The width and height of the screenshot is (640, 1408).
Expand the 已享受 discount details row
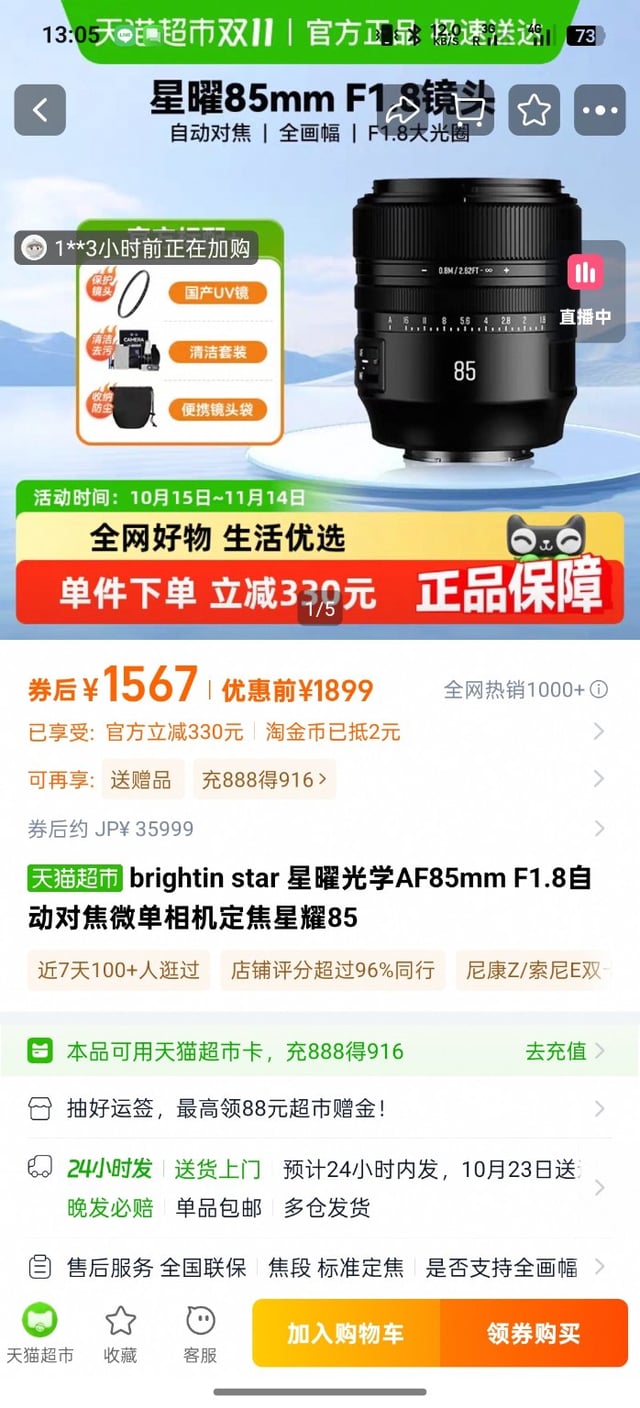pos(598,732)
